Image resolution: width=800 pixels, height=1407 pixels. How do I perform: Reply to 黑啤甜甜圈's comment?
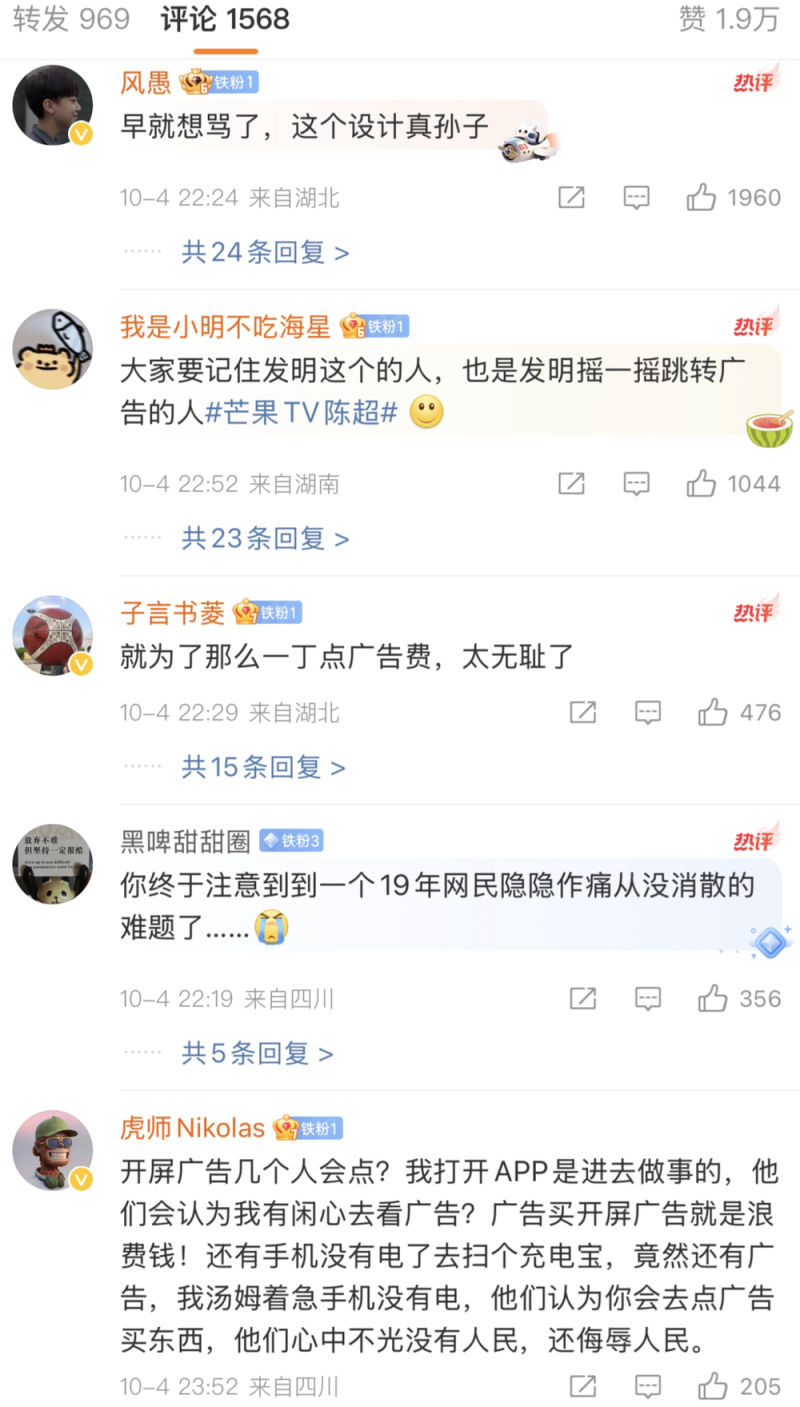coord(648,998)
